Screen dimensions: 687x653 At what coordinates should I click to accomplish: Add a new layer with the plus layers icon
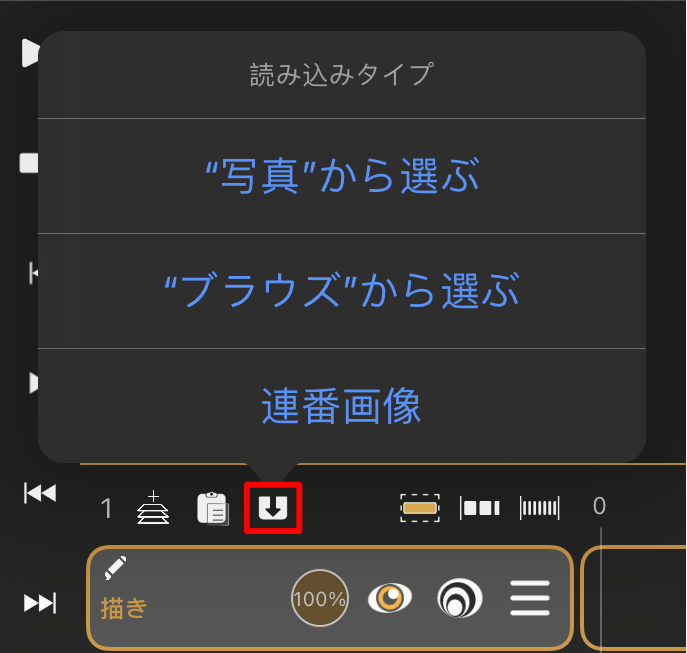pos(153,508)
